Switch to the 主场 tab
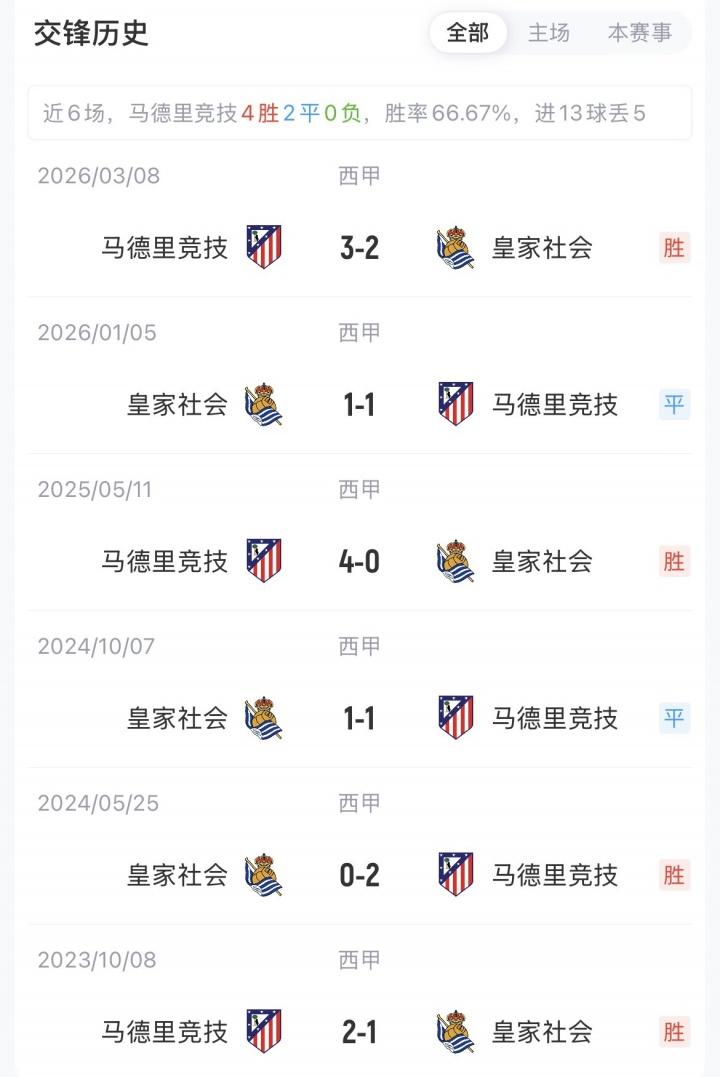The height and width of the screenshot is (1077, 720). (549, 33)
